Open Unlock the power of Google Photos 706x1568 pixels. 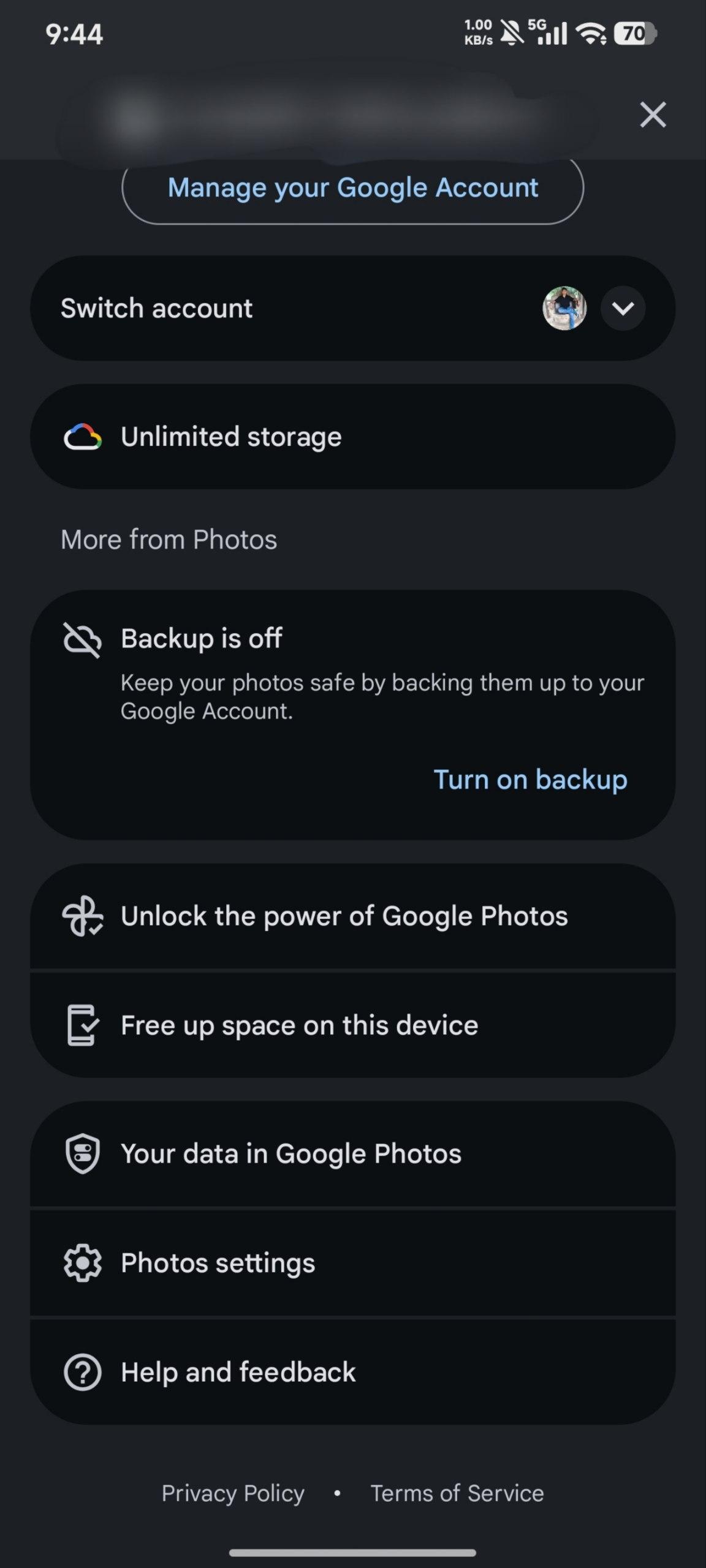(x=352, y=916)
